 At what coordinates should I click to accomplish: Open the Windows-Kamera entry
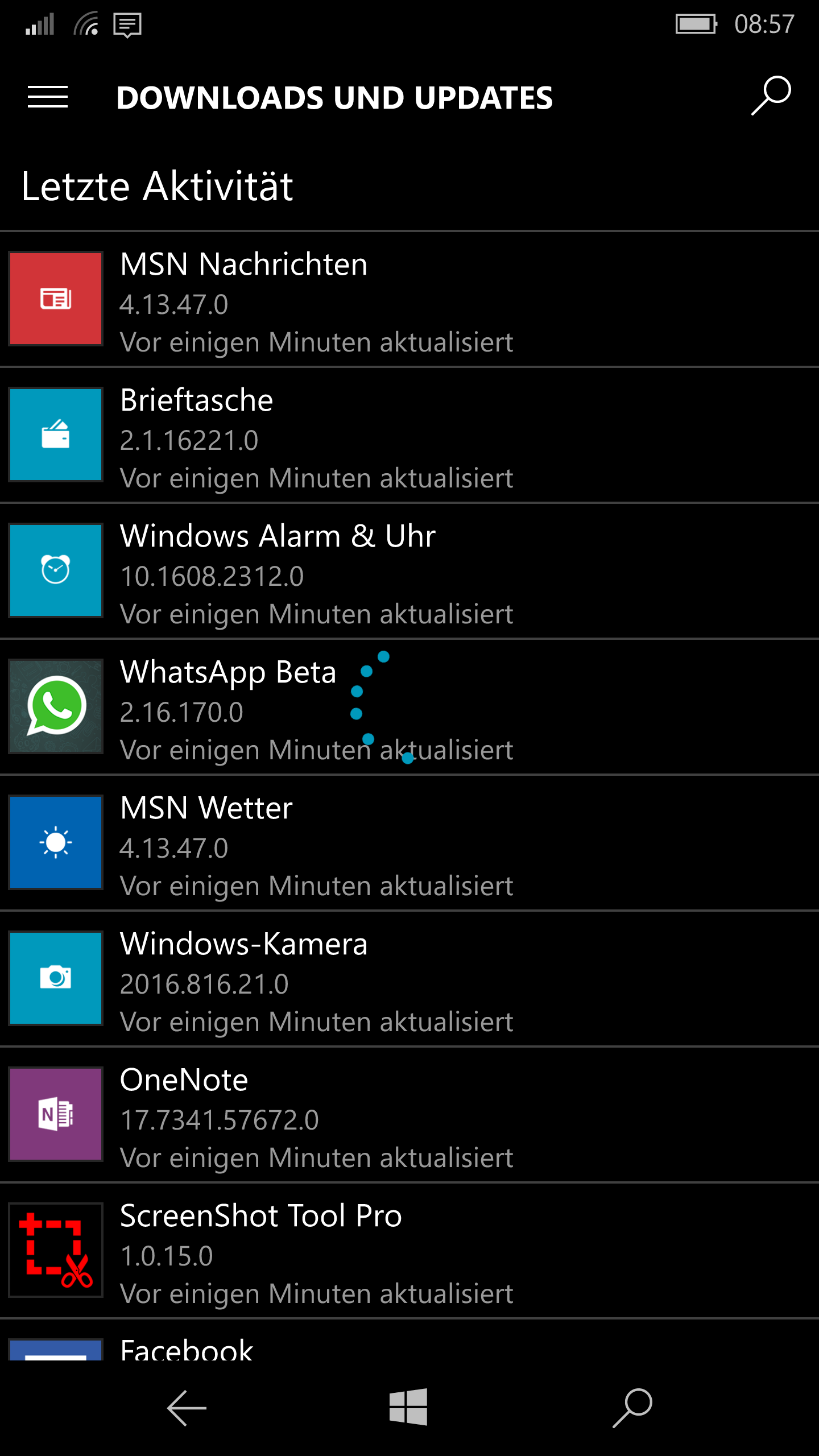tap(409, 979)
